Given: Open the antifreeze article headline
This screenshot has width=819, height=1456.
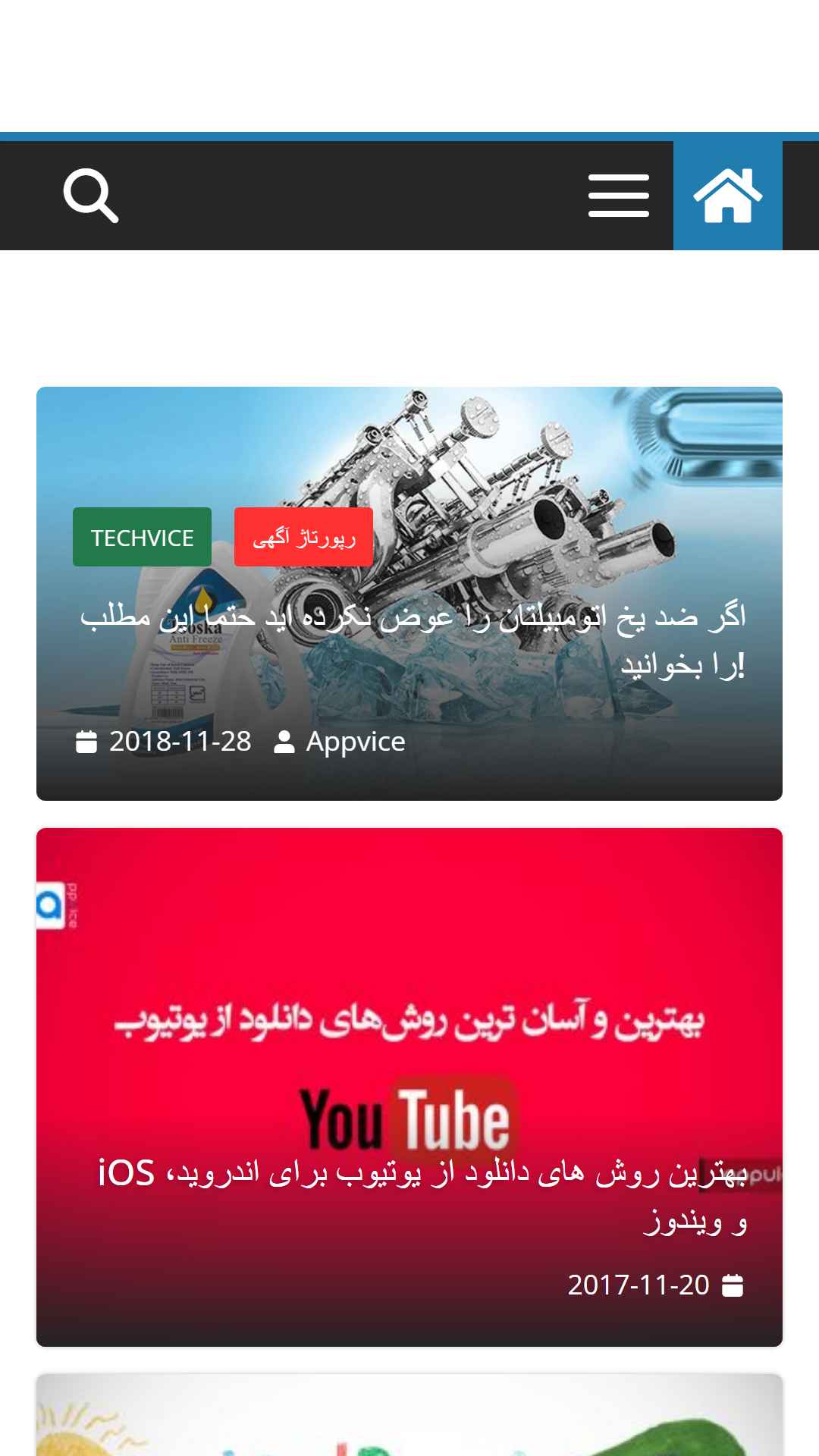Looking at the screenshot, I should (413, 640).
